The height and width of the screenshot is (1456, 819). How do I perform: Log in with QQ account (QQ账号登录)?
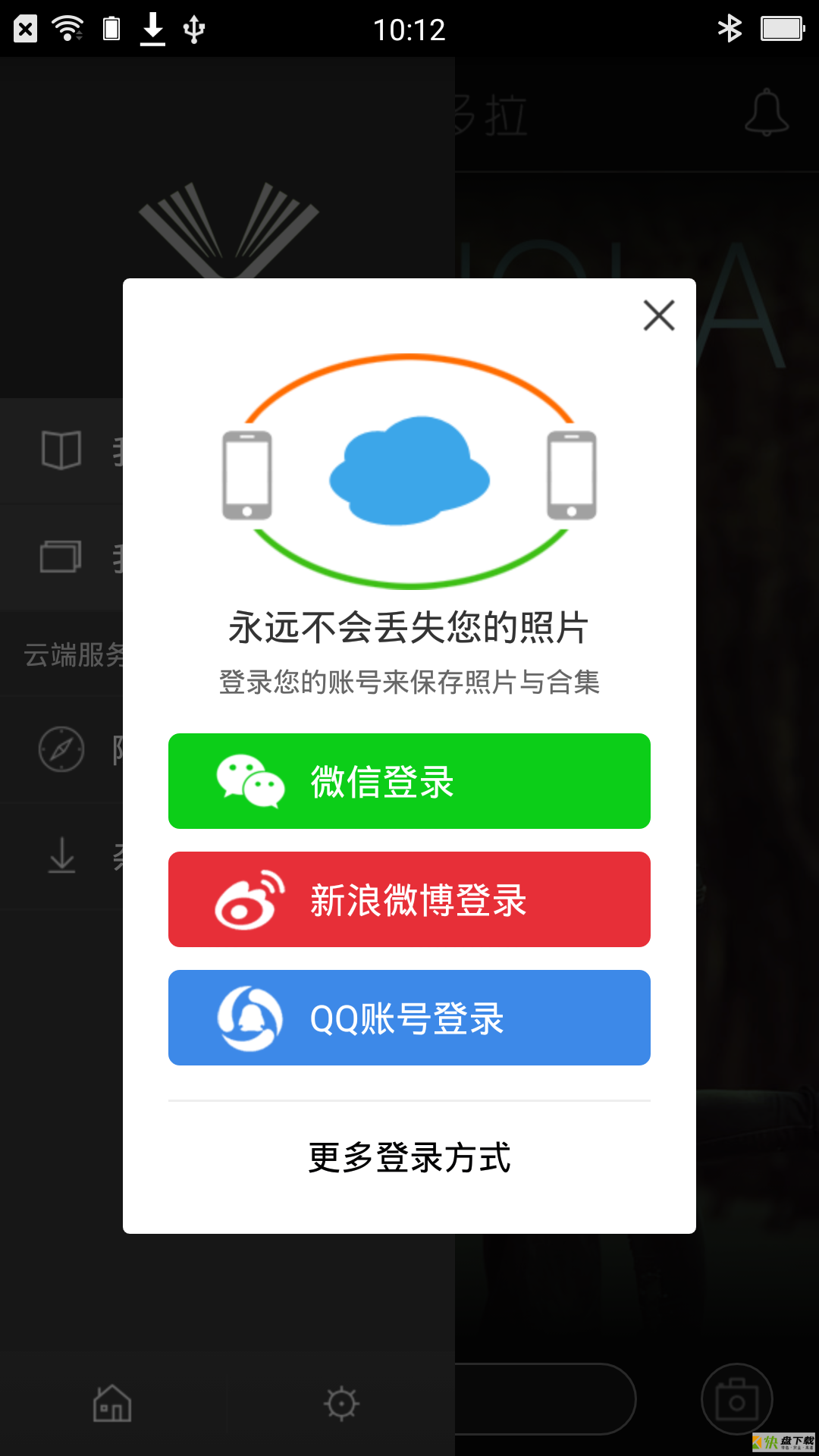pyautogui.click(x=409, y=1018)
